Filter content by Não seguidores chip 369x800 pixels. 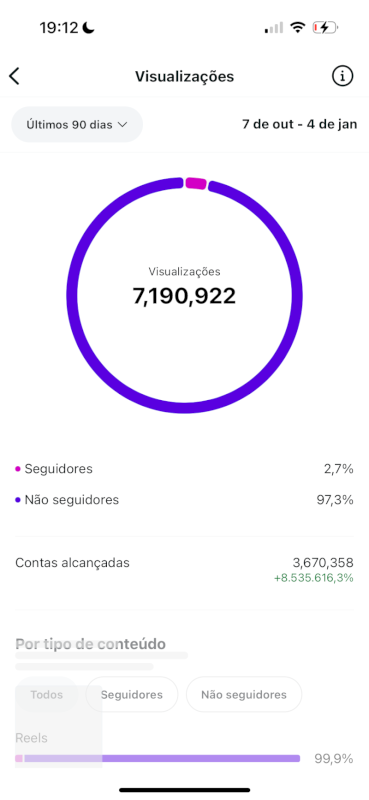[x=244, y=694]
